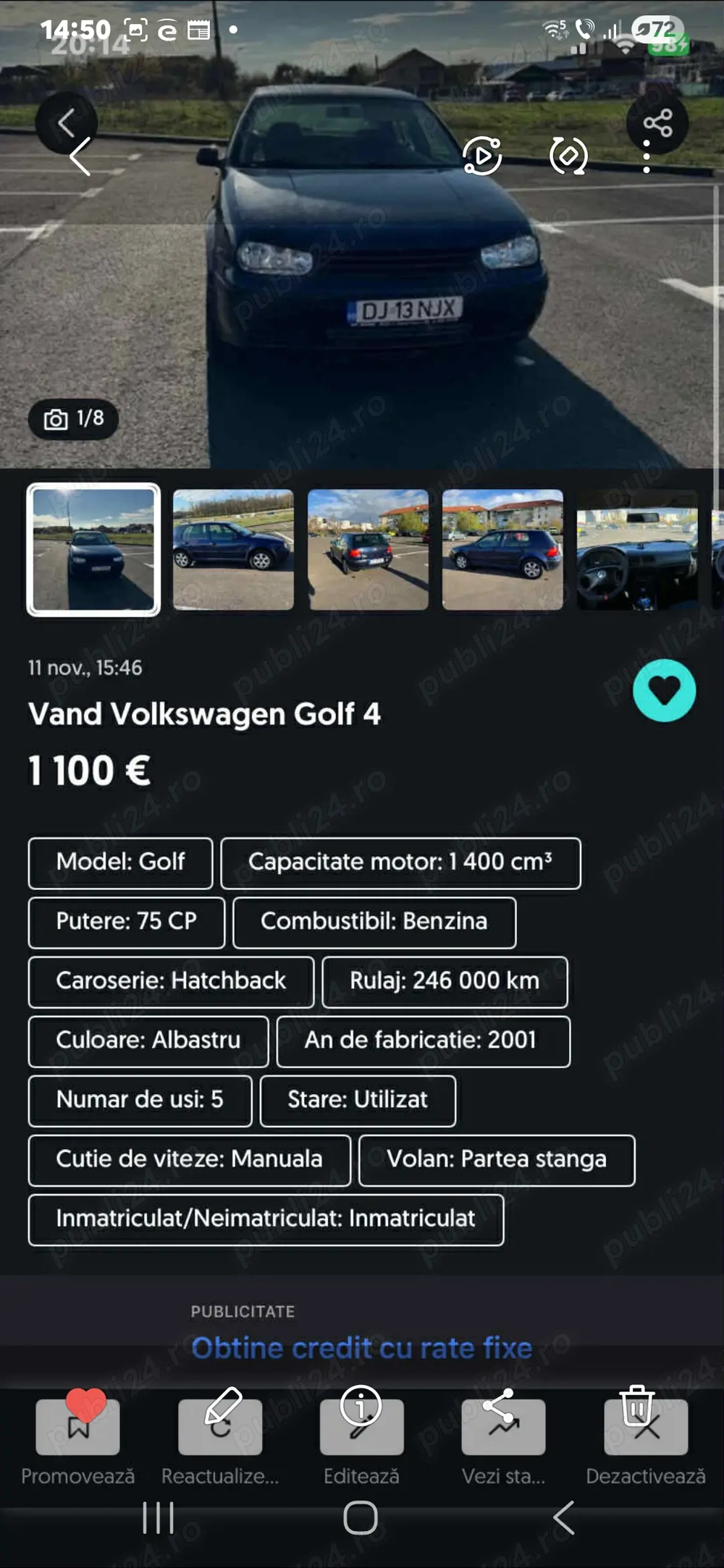724x1568 pixels.
Task: Go to the system home screen
Action: [361, 1518]
